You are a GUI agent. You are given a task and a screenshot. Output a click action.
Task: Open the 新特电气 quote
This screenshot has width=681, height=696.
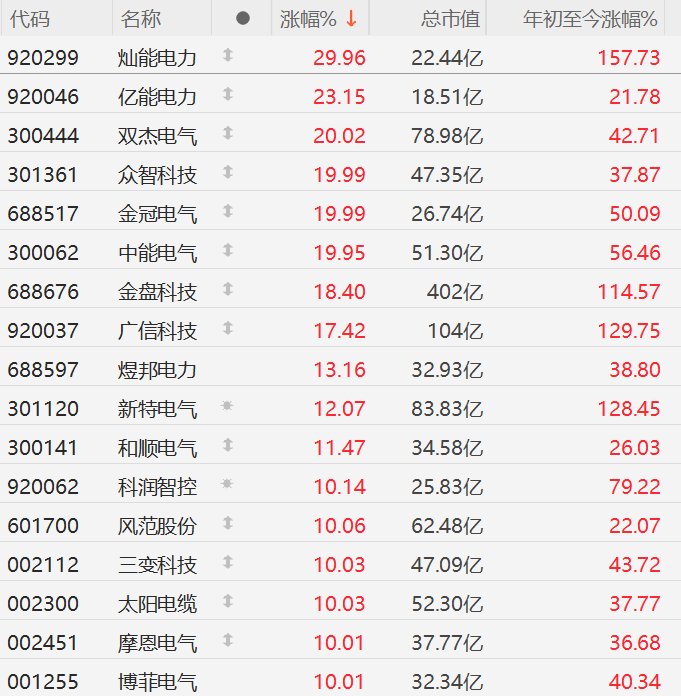tap(157, 409)
